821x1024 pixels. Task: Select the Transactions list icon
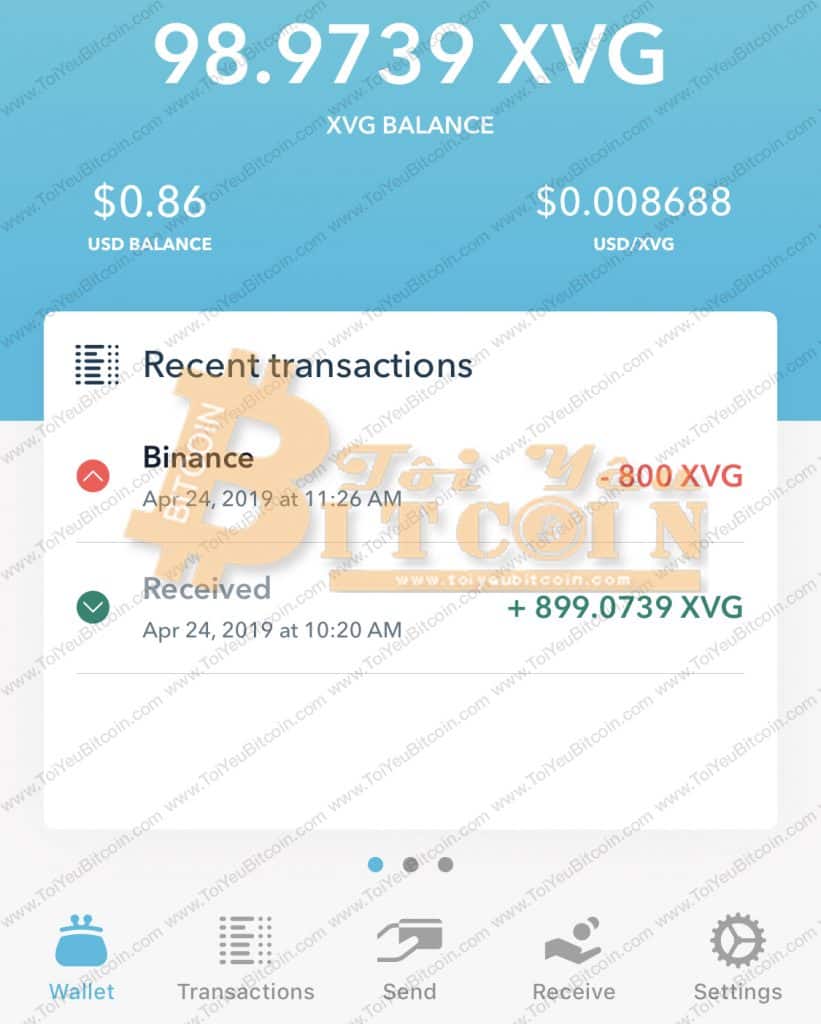click(x=246, y=938)
